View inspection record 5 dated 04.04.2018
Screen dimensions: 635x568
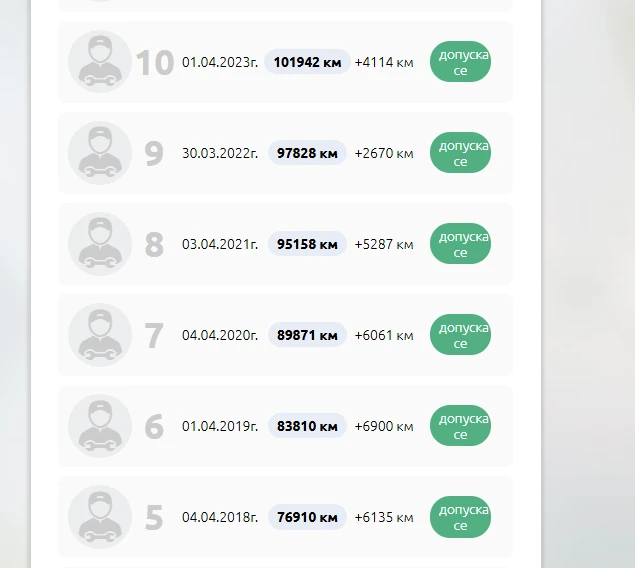click(x=285, y=517)
